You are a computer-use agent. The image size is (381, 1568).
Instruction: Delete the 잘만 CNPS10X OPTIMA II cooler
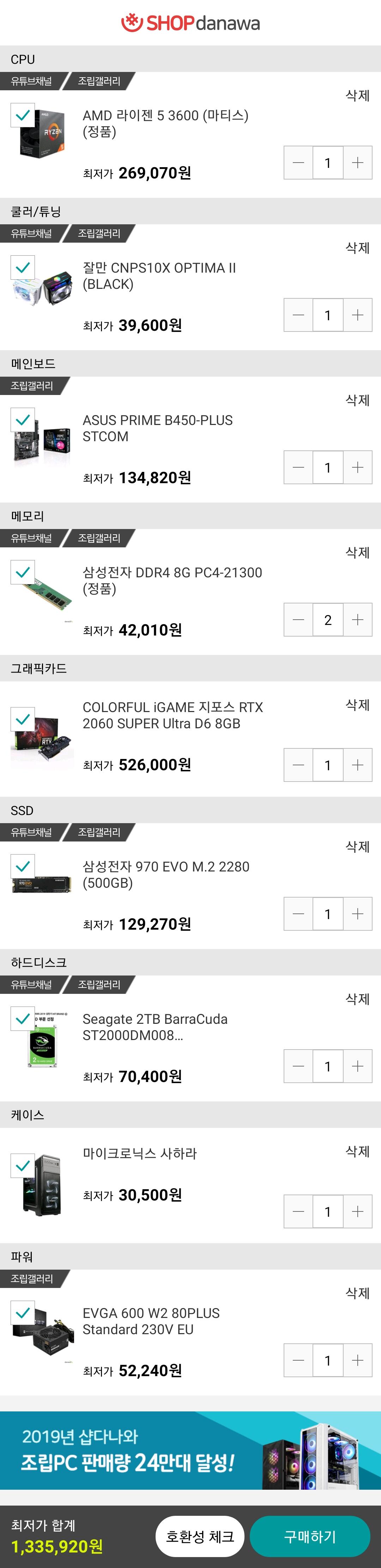click(357, 248)
